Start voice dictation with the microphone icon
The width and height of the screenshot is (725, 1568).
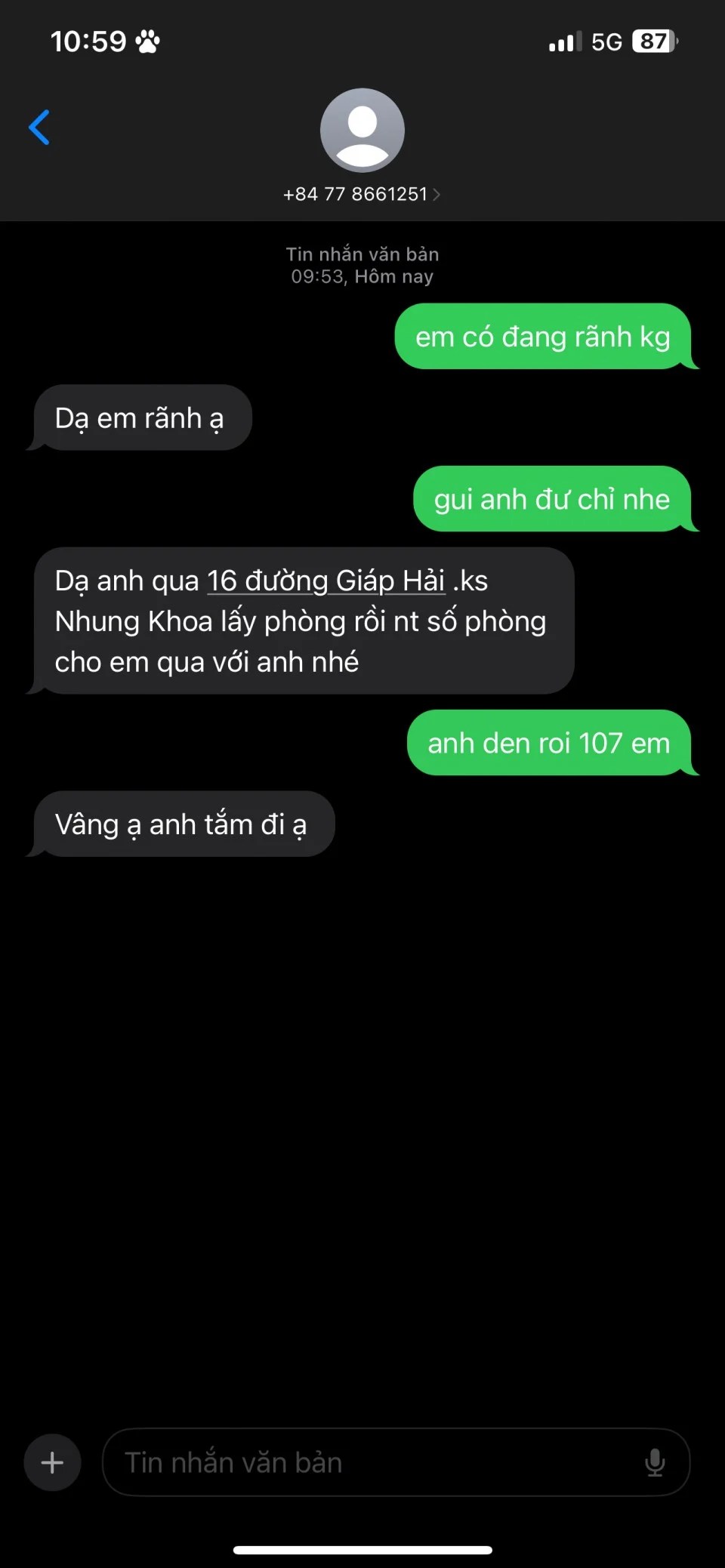click(x=655, y=1462)
